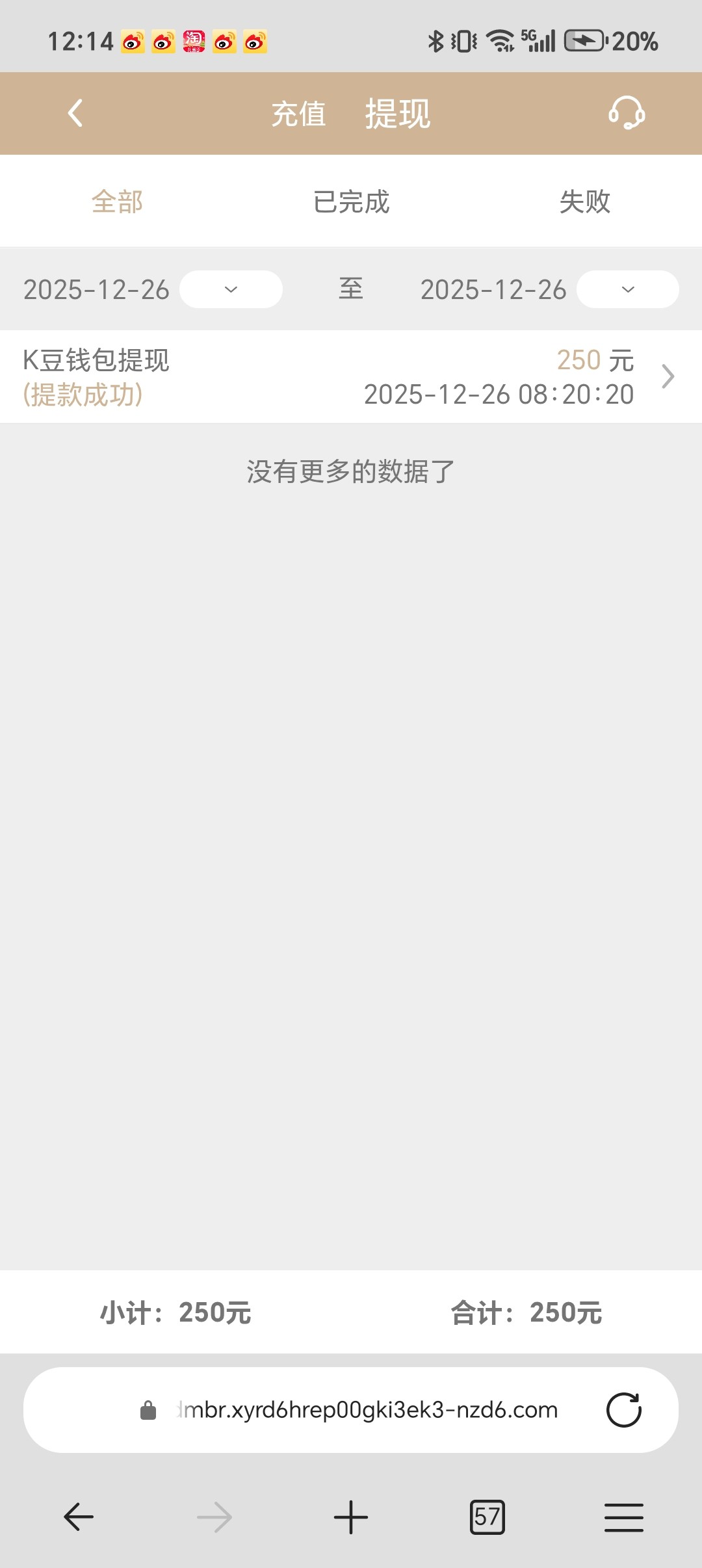The width and height of the screenshot is (702, 1568).
Task: Open the K豆钱包提现 250 元 record
Action: [351, 377]
